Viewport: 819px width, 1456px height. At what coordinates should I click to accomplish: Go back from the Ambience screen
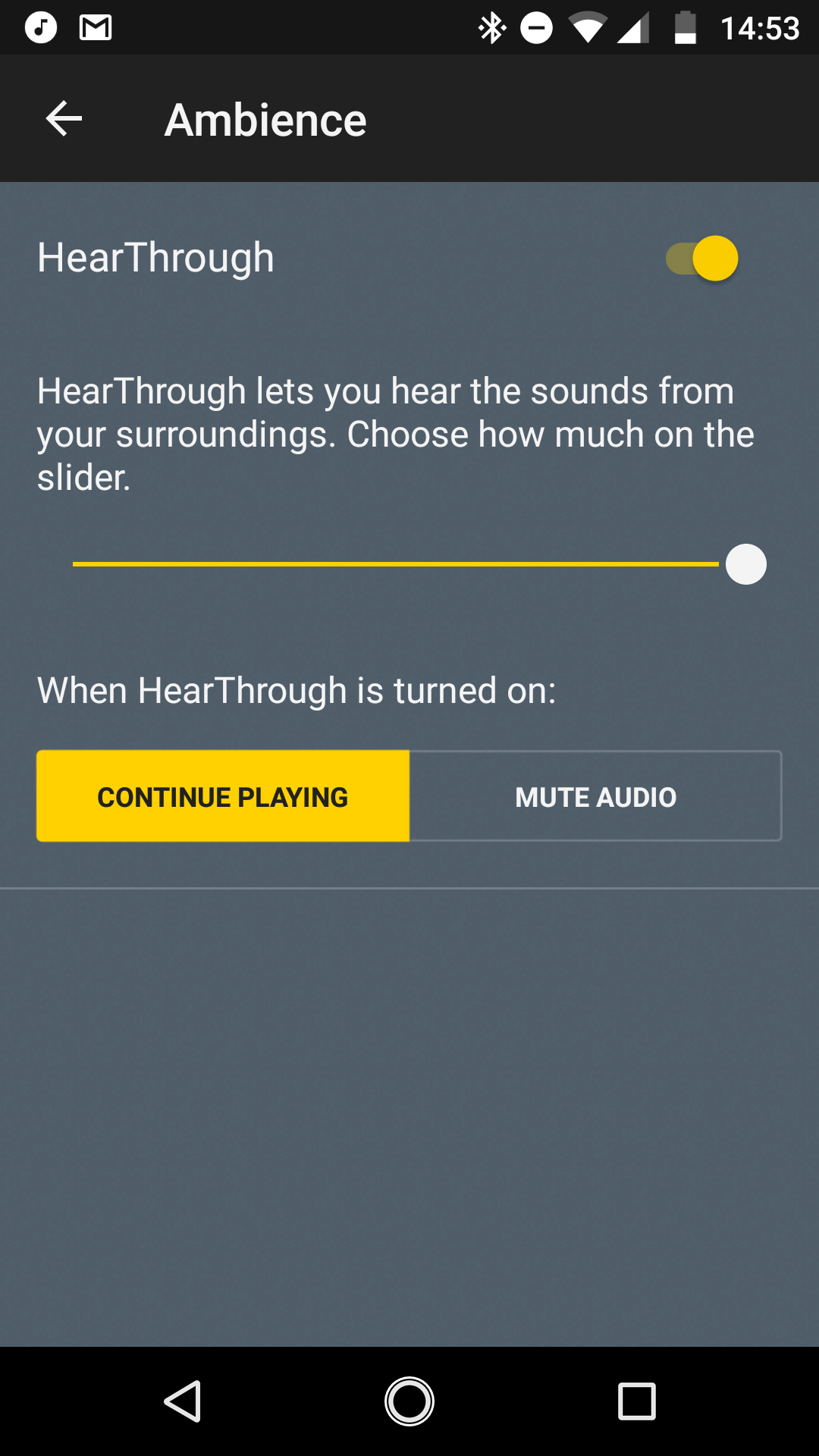point(64,119)
